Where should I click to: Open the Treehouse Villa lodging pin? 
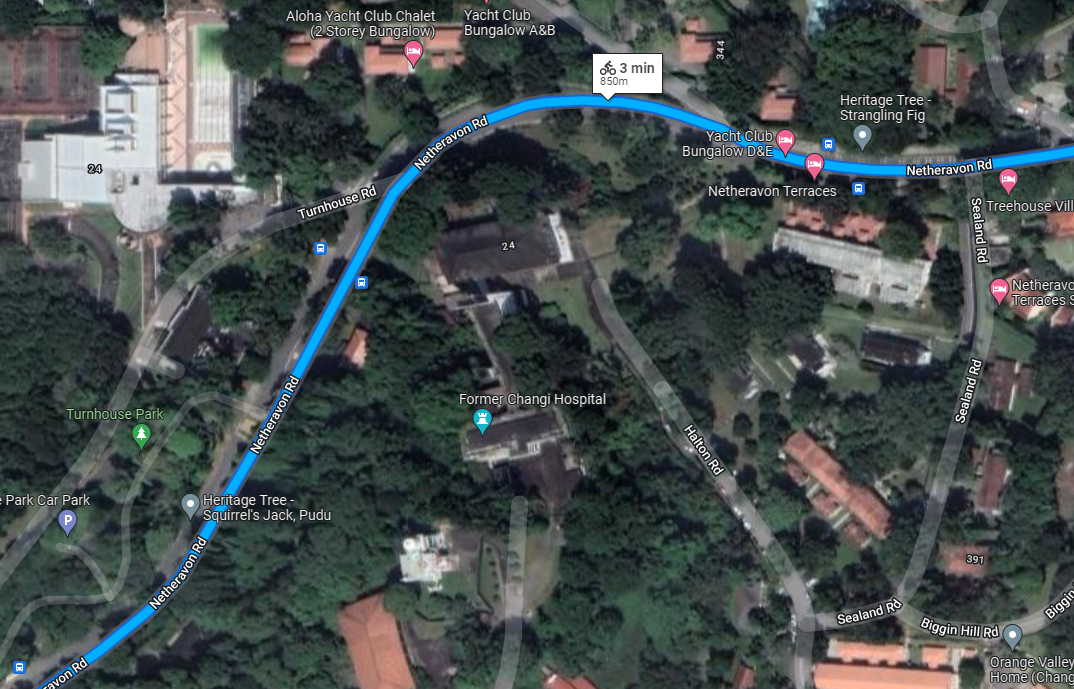coord(1008,181)
